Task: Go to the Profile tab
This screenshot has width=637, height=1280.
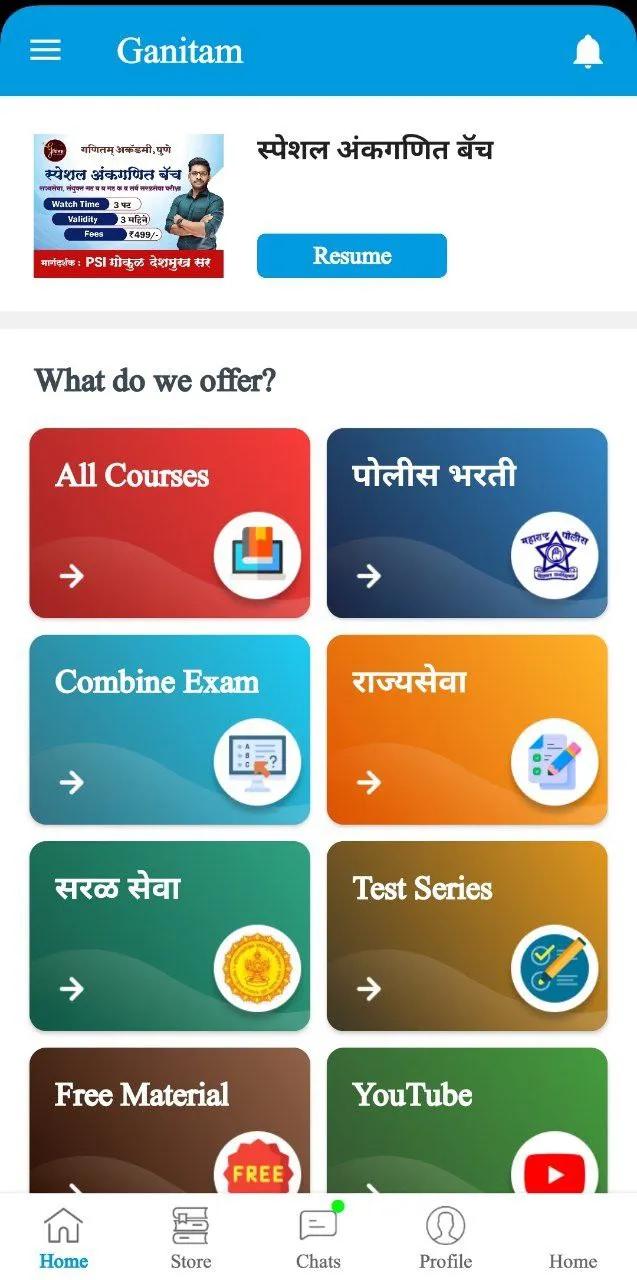Action: pos(446,1238)
